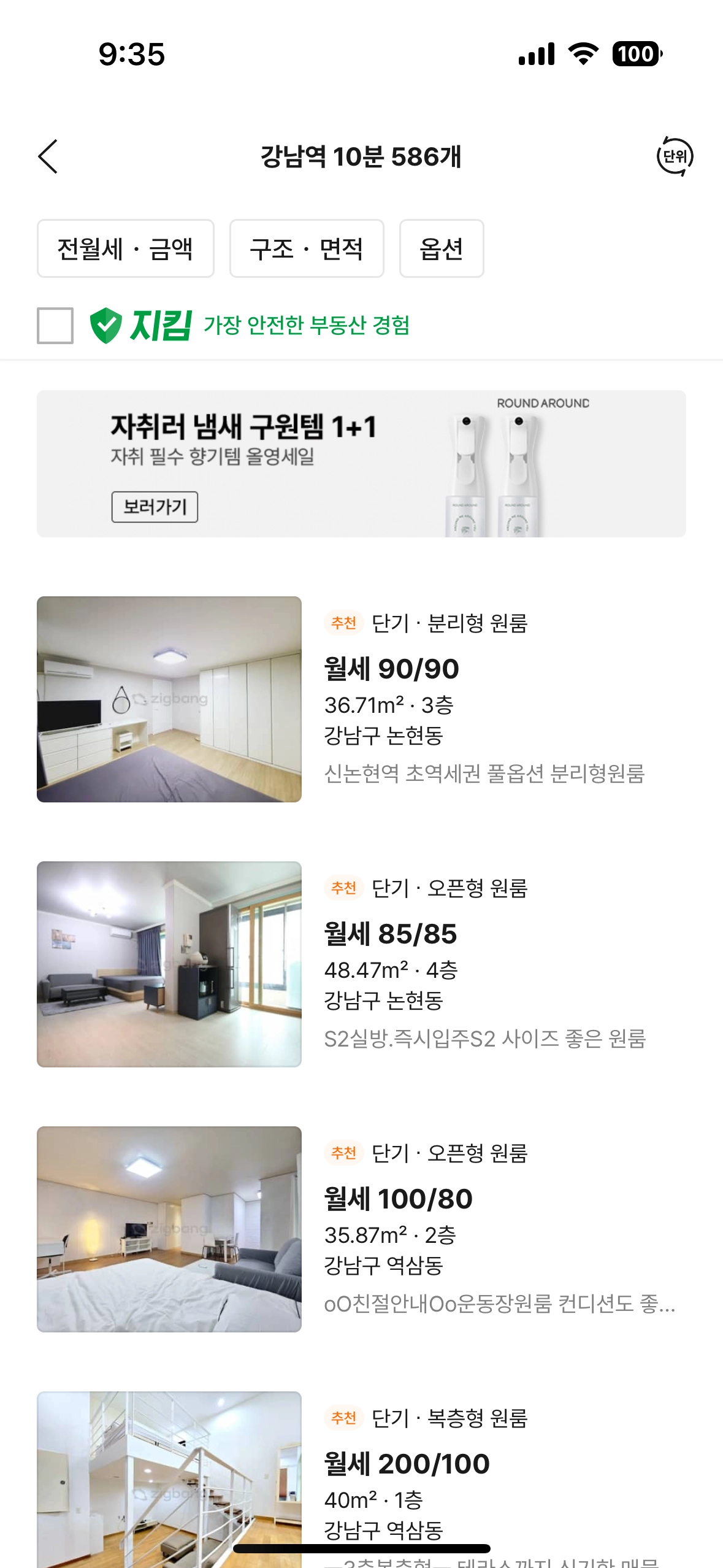Viewport: 723px width, 1568px height.
Task: Check the 지킴 safe listings checkbox
Action: point(55,325)
